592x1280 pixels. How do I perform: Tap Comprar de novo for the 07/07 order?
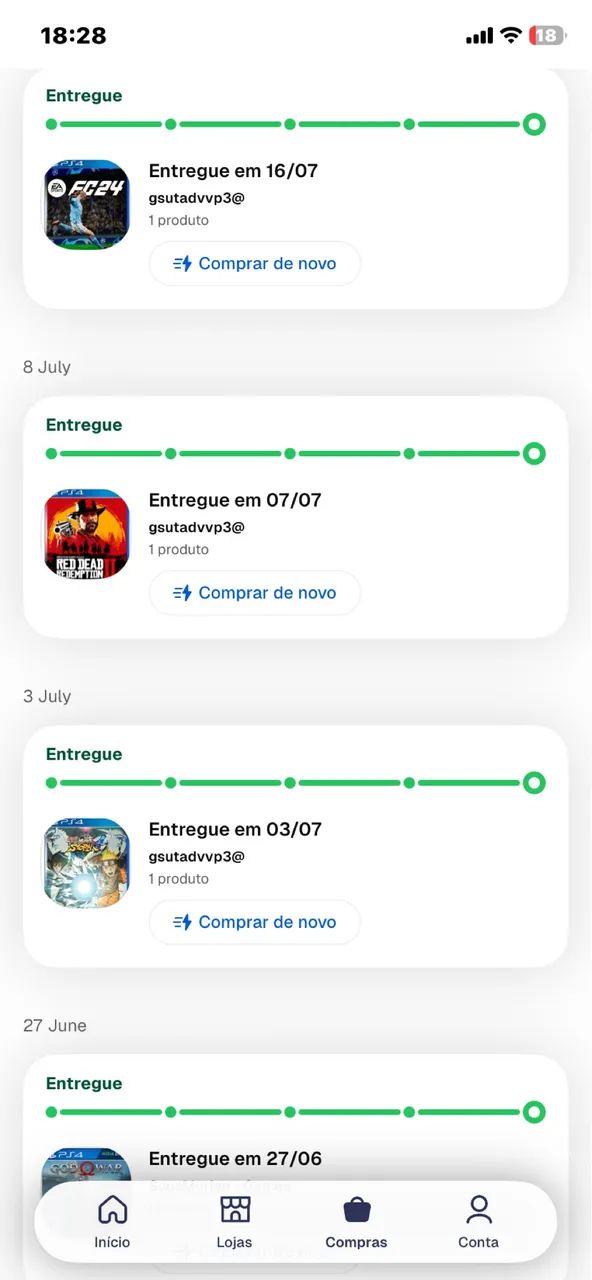click(x=255, y=593)
